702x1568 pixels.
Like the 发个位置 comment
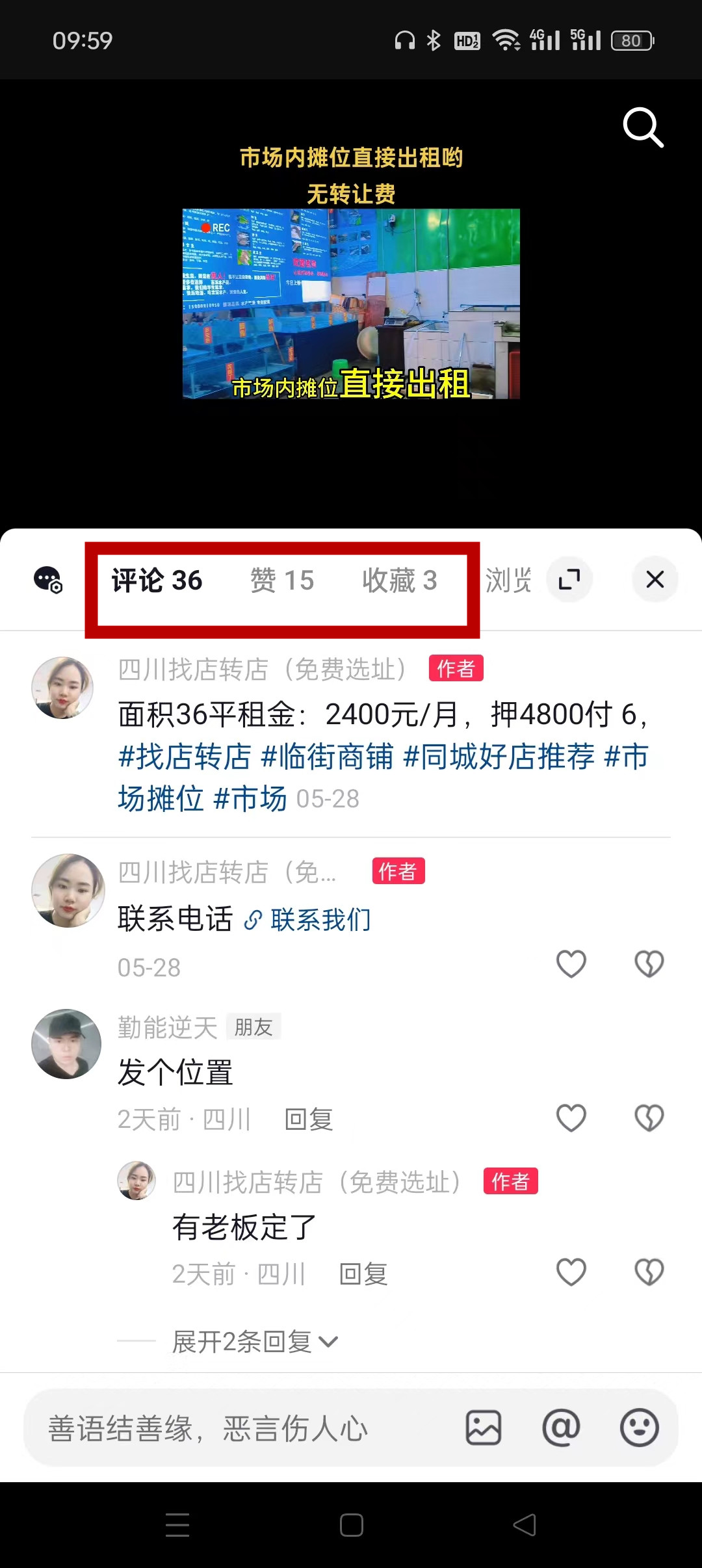tap(571, 1118)
